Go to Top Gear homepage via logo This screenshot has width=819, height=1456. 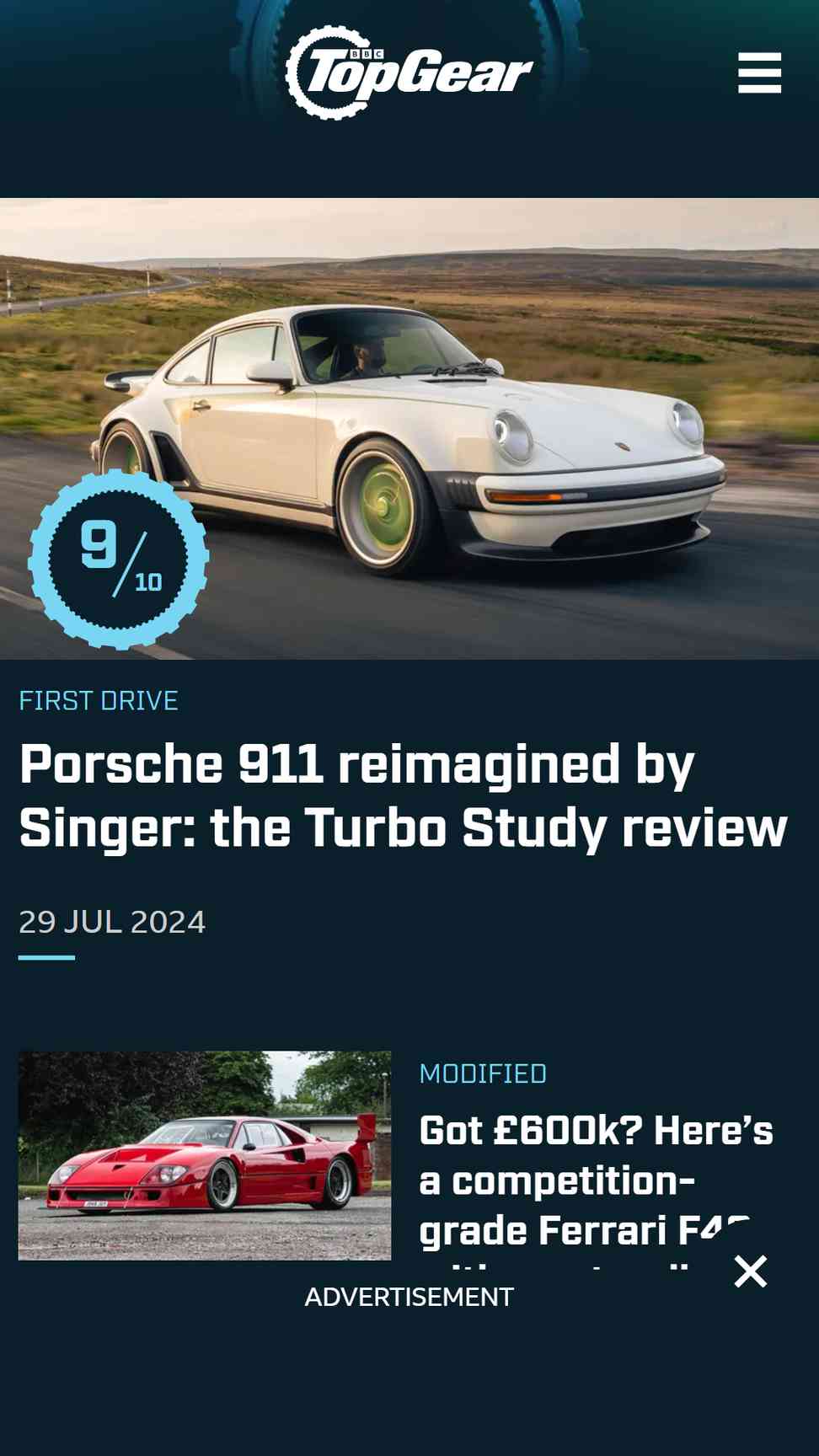click(409, 72)
